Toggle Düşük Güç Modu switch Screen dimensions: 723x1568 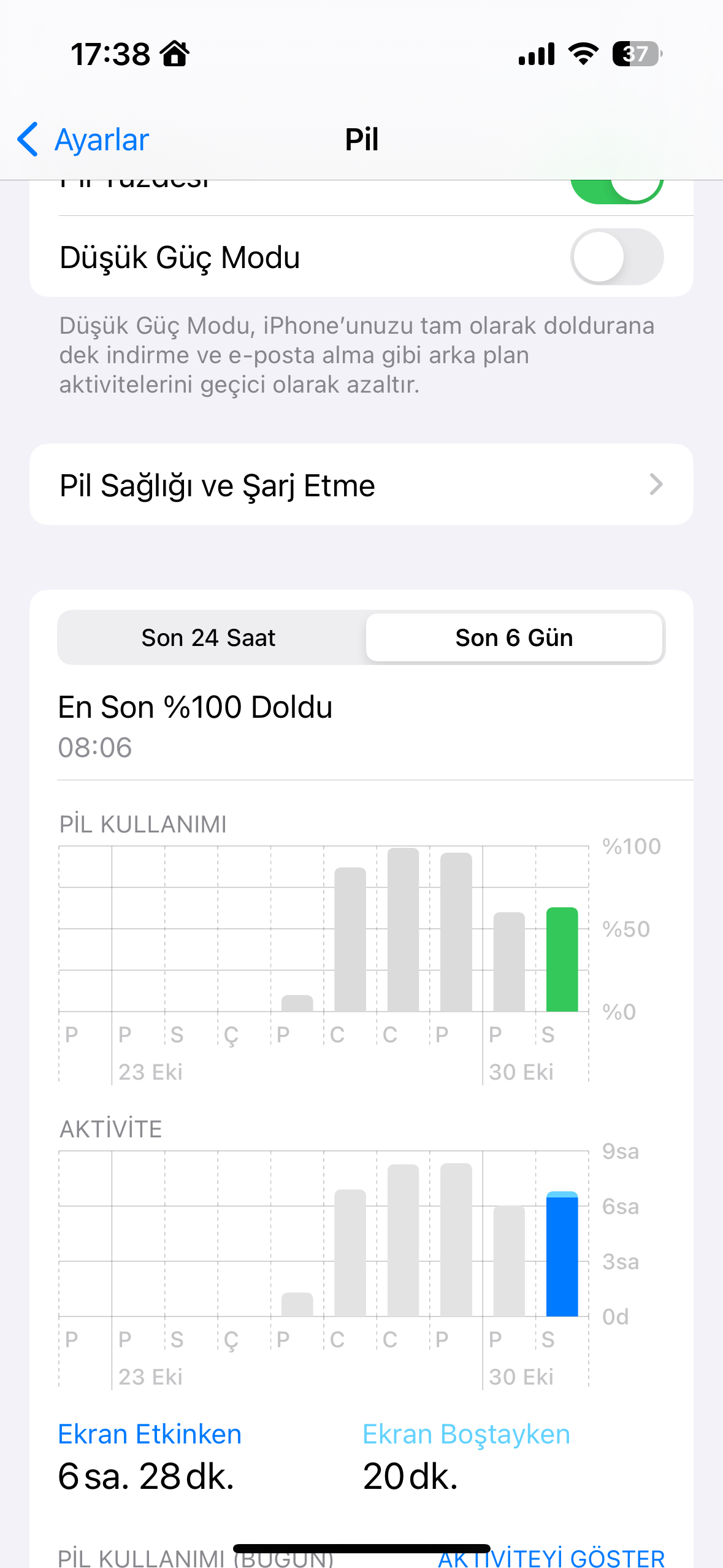(617, 257)
